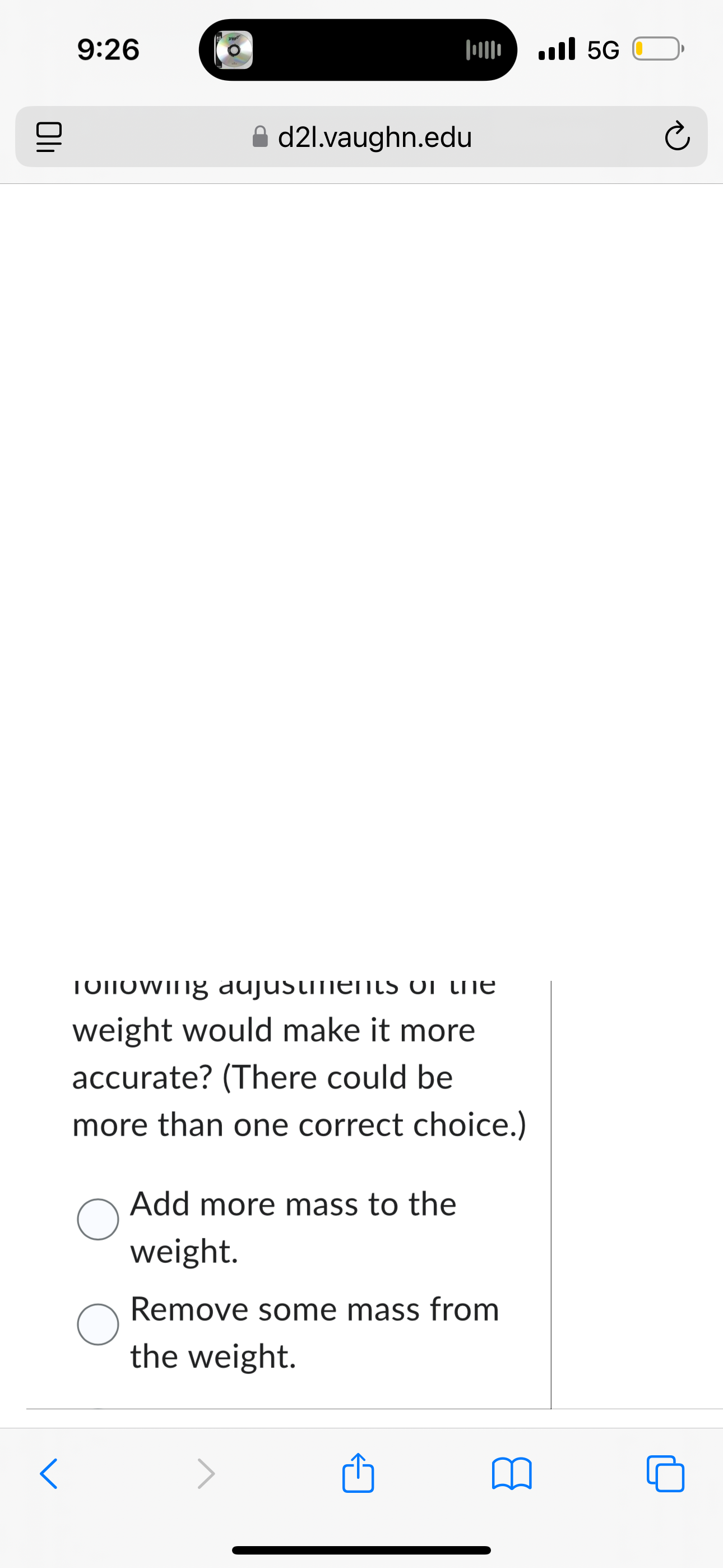This screenshot has height=1568, width=723.
Task: Share this page
Action: click(x=358, y=1473)
